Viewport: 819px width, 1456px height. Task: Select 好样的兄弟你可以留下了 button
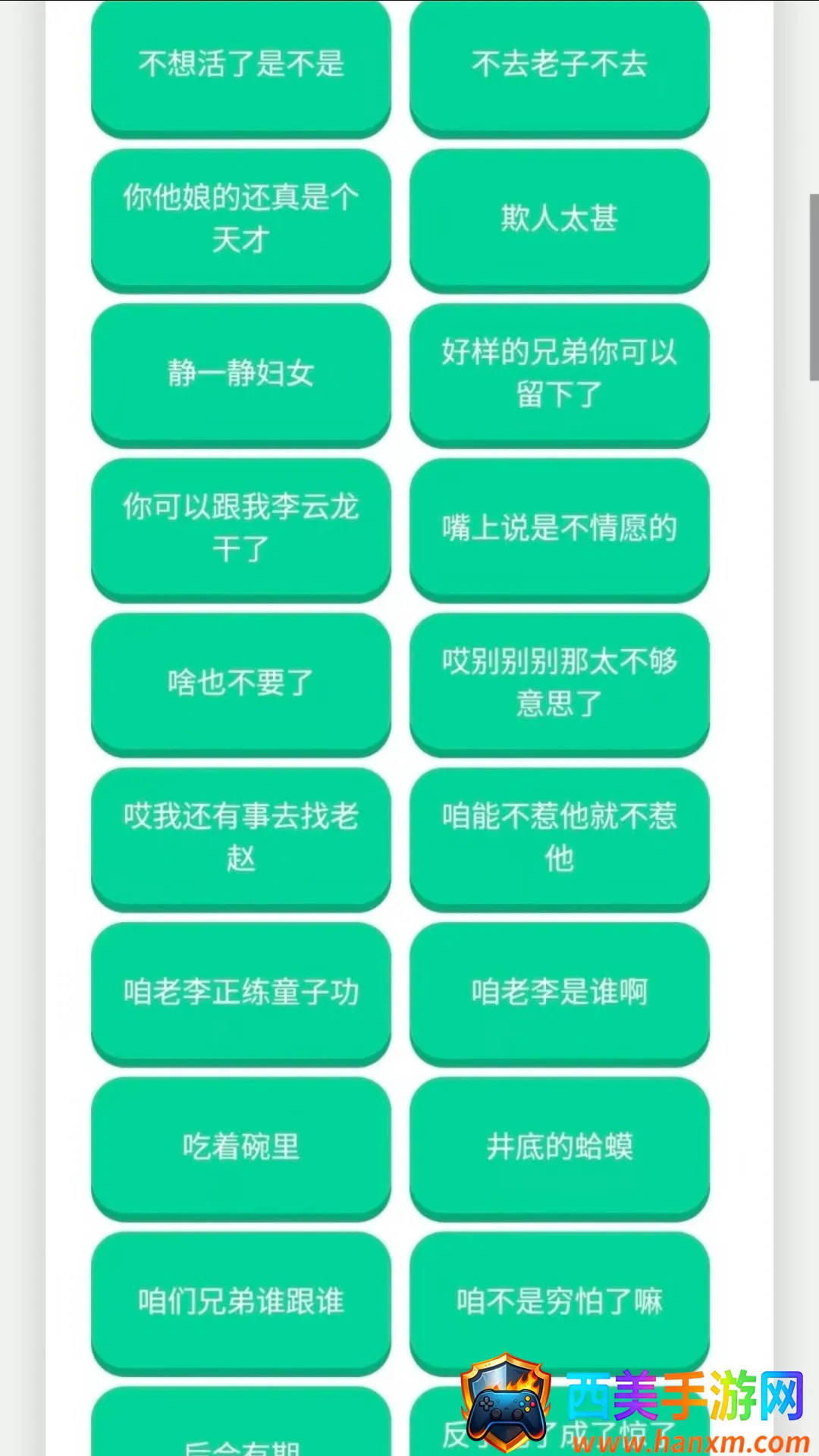click(x=560, y=373)
